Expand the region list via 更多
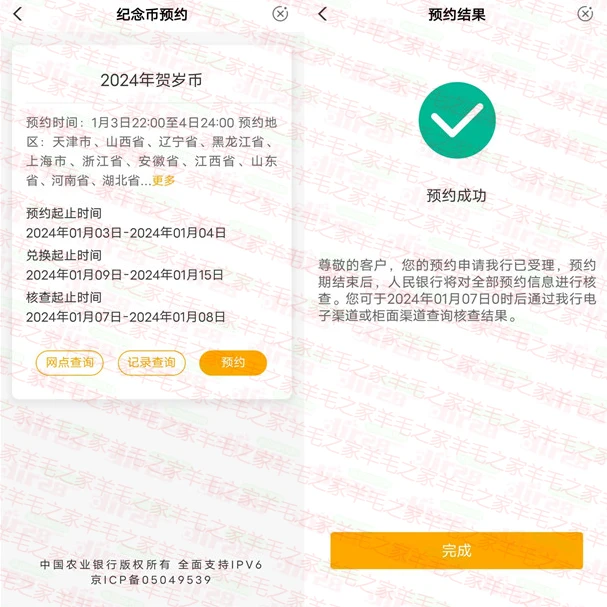607x607 pixels. (164, 181)
